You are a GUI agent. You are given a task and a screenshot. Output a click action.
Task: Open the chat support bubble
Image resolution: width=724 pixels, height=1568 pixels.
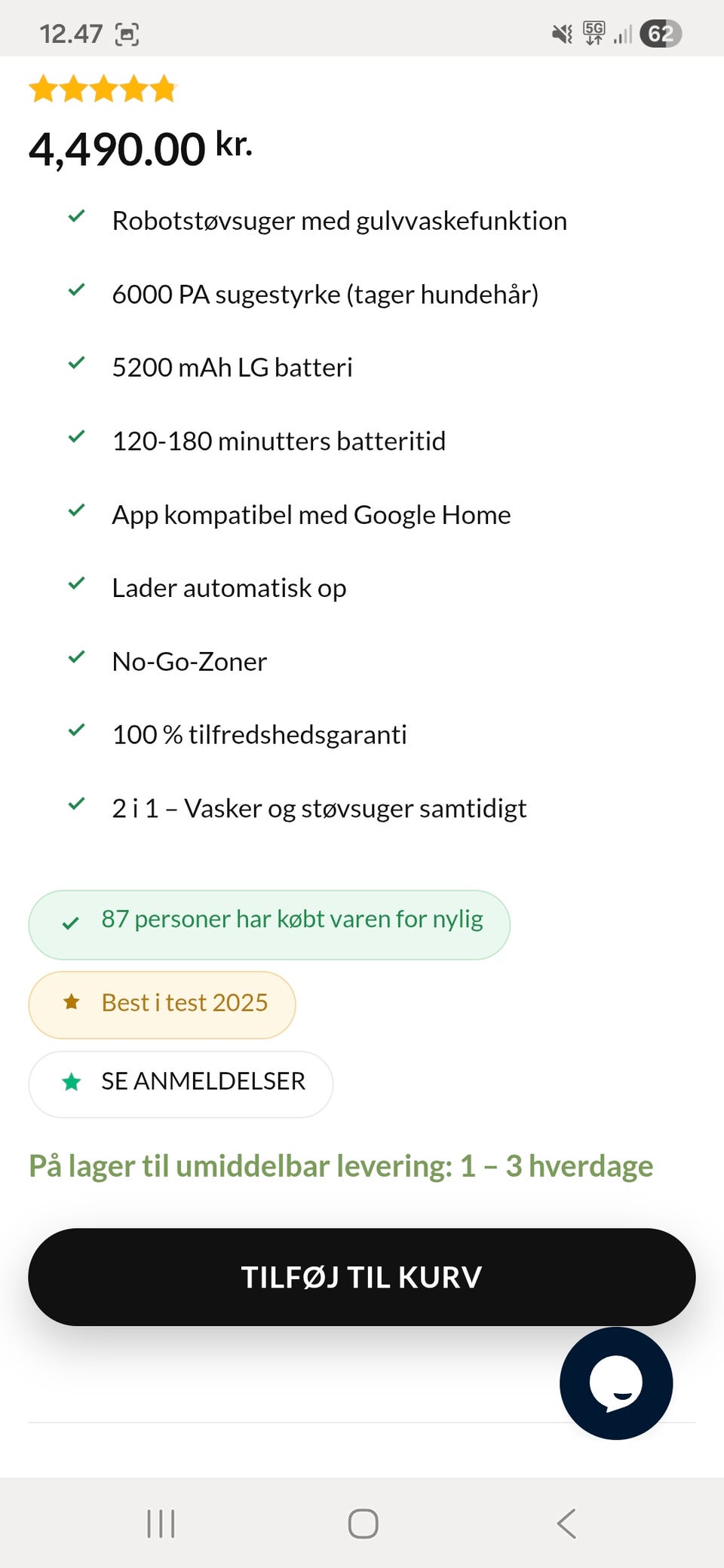coord(616,1382)
